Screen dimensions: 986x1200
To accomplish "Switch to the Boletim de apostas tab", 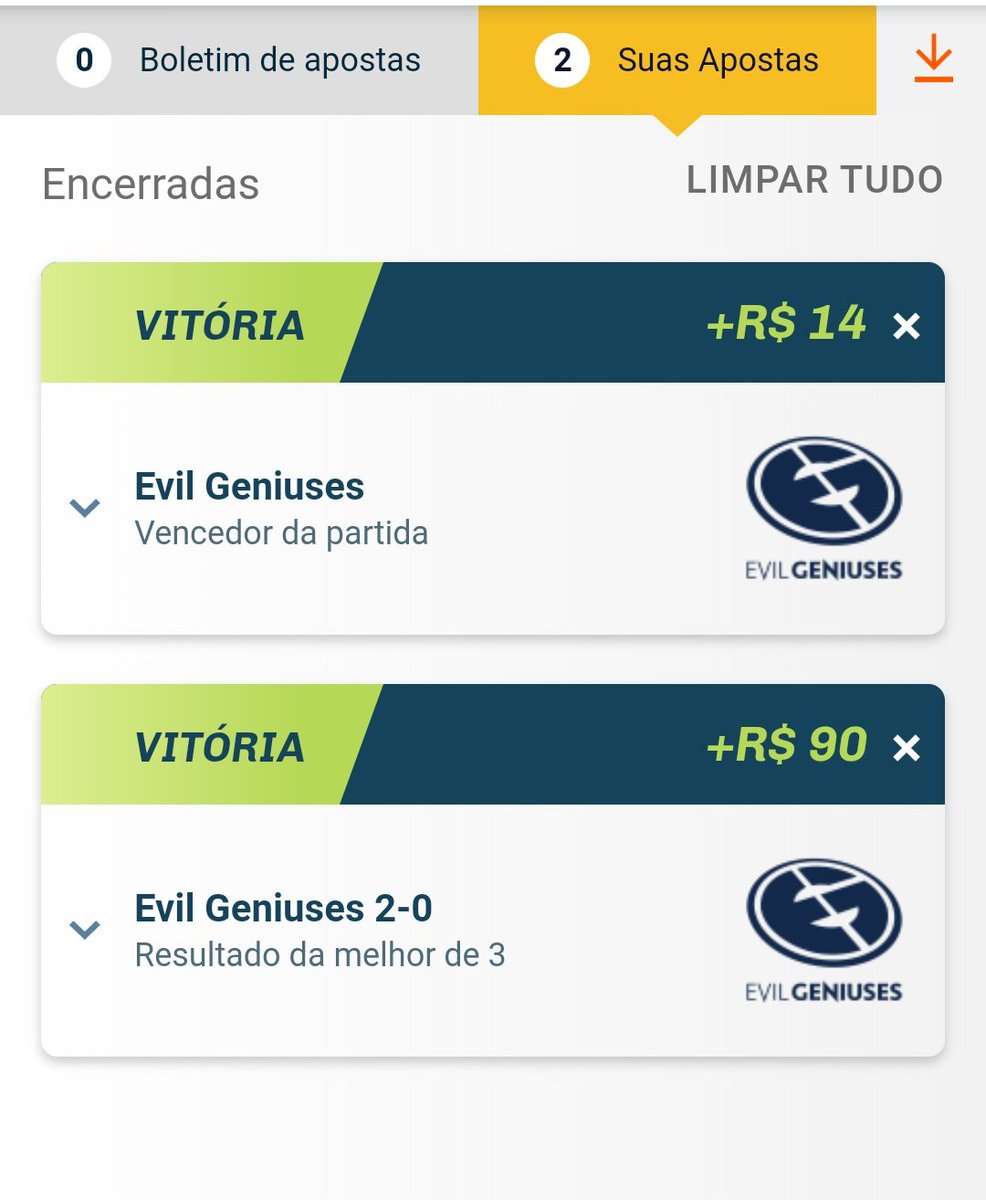I will coord(239,60).
